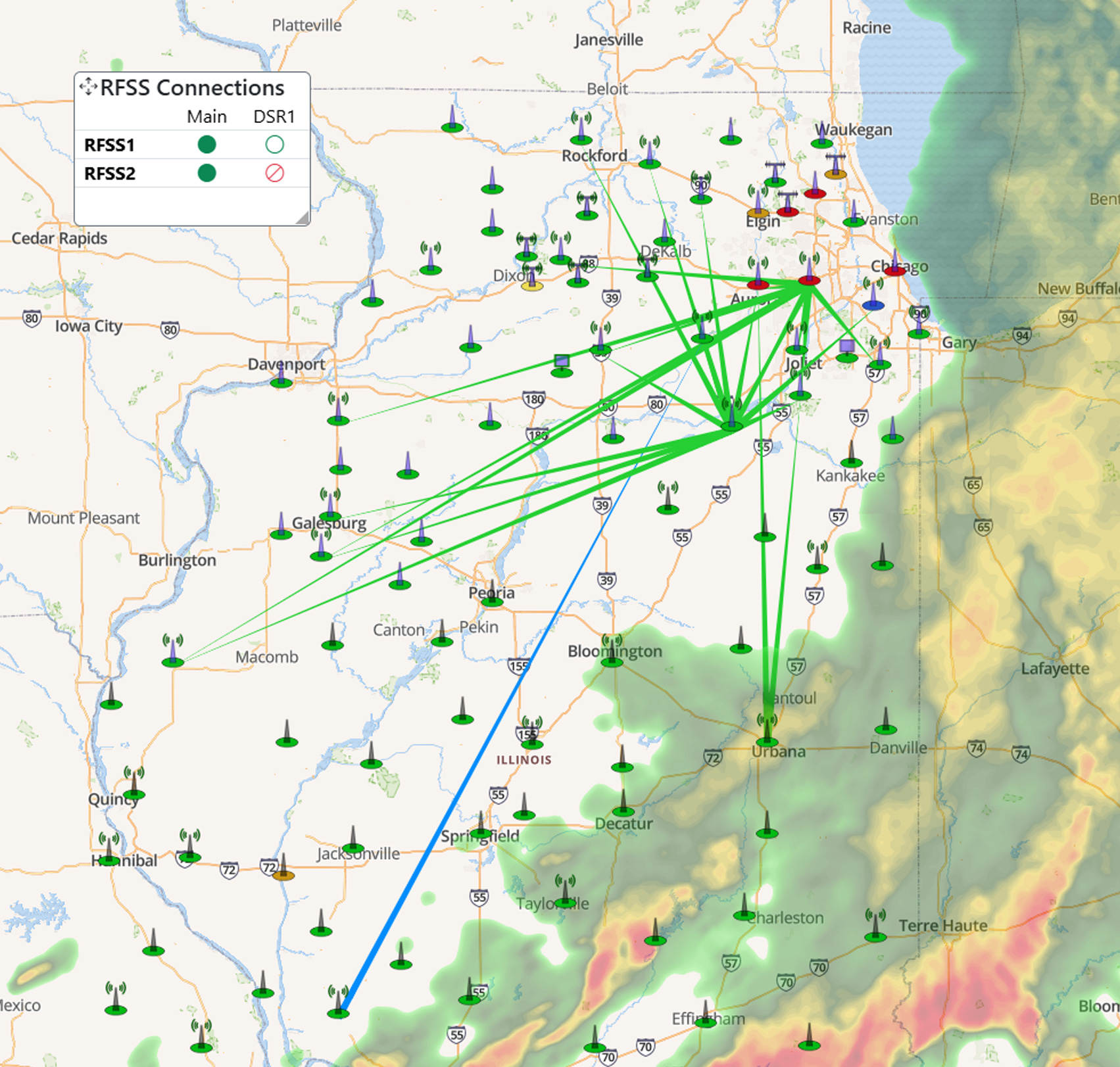1120x1067 pixels.
Task: Tap the move handle beside RFSS Connections
Action: tap(88, 86)
